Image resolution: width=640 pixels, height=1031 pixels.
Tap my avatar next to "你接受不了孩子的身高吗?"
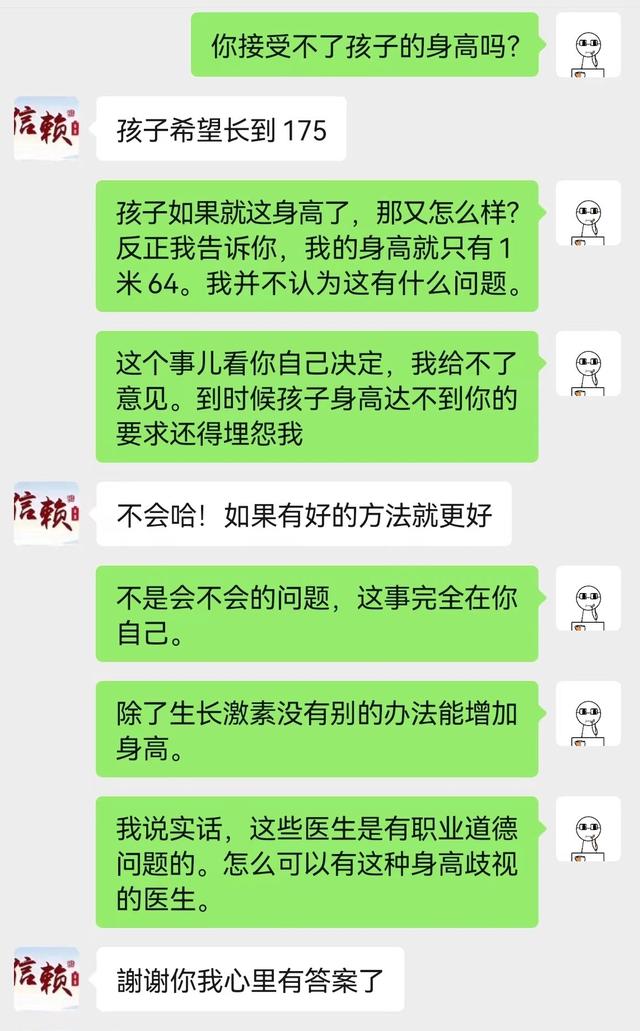588,45
